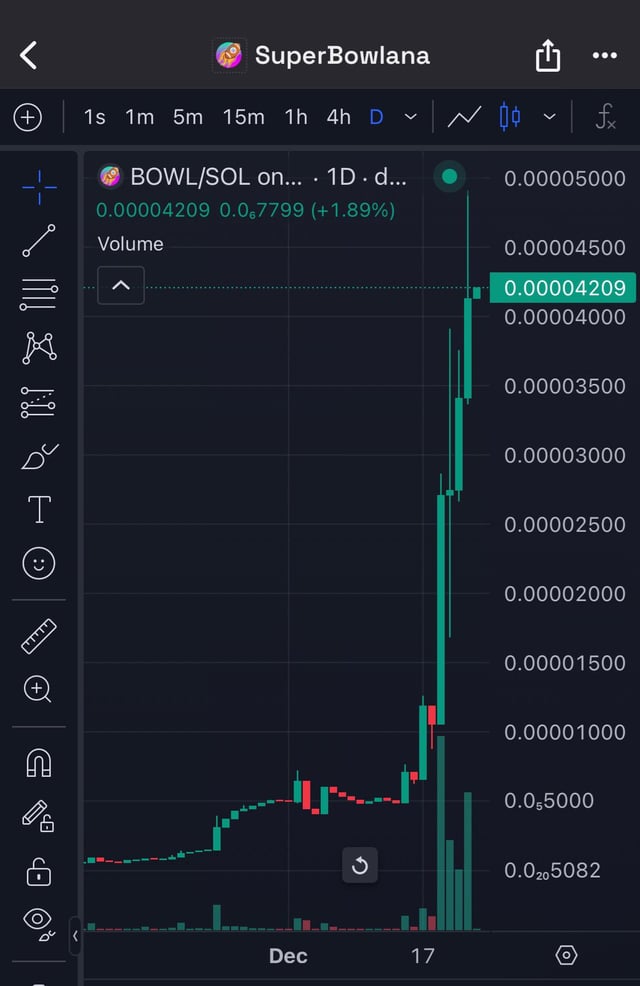Viewport: 640px width, 986px height.
Task: Collapse the Volume indicator legend
Action: coord(121,286)
